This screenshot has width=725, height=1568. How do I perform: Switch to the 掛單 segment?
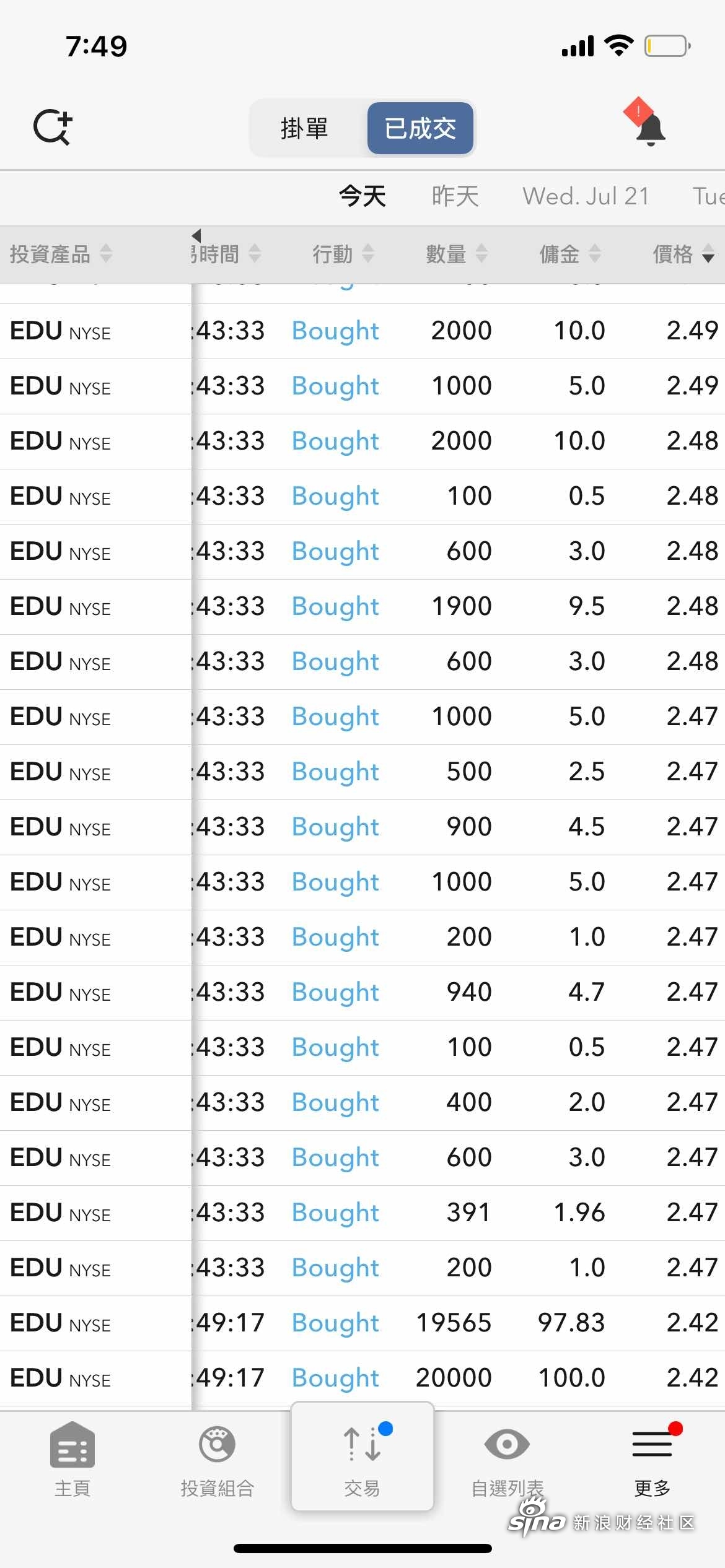click(x=304, y=128)
